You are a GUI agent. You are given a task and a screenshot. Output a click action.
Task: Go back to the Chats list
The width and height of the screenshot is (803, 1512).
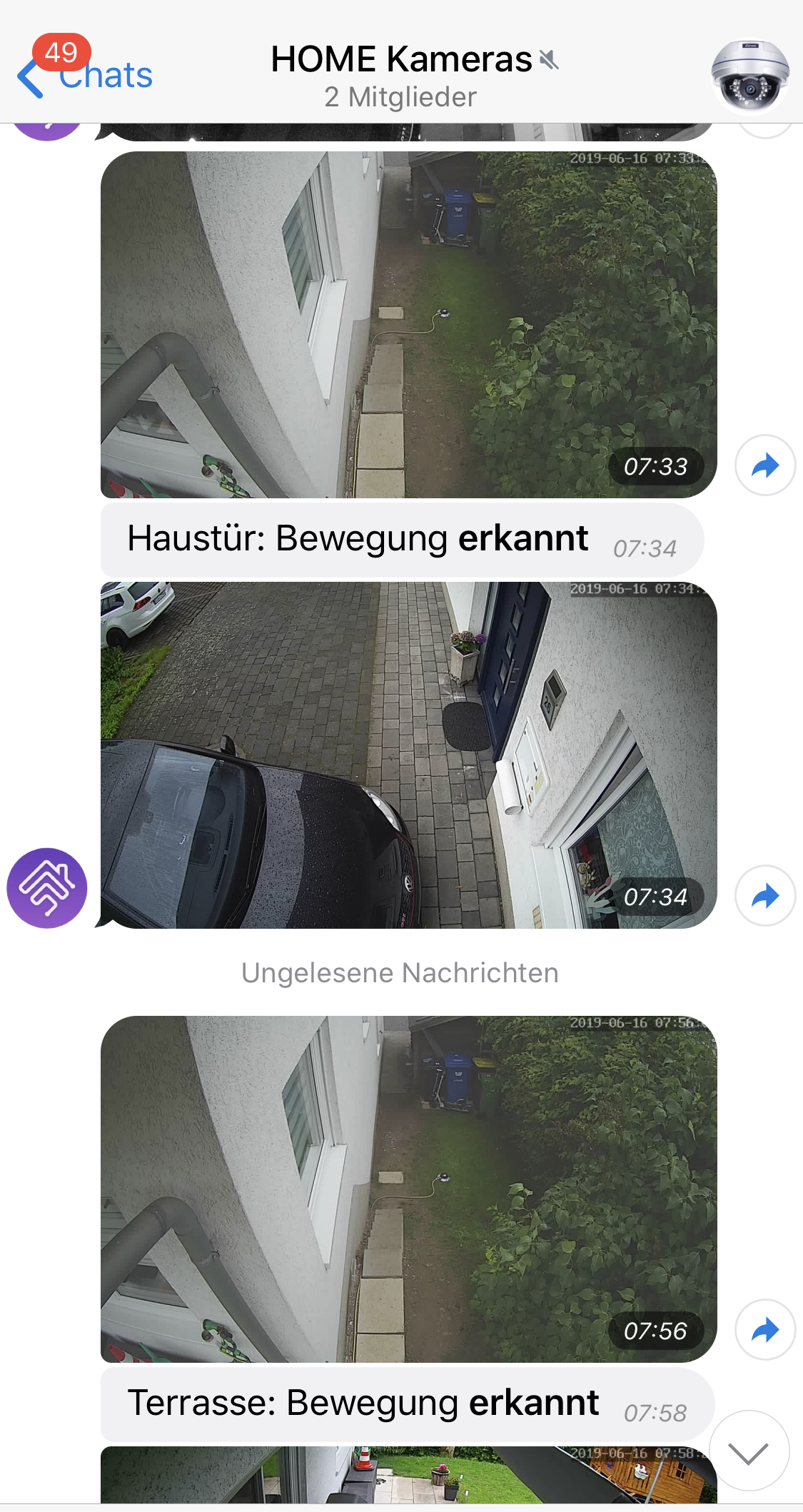pyautogui.click(x=86, y=76)
